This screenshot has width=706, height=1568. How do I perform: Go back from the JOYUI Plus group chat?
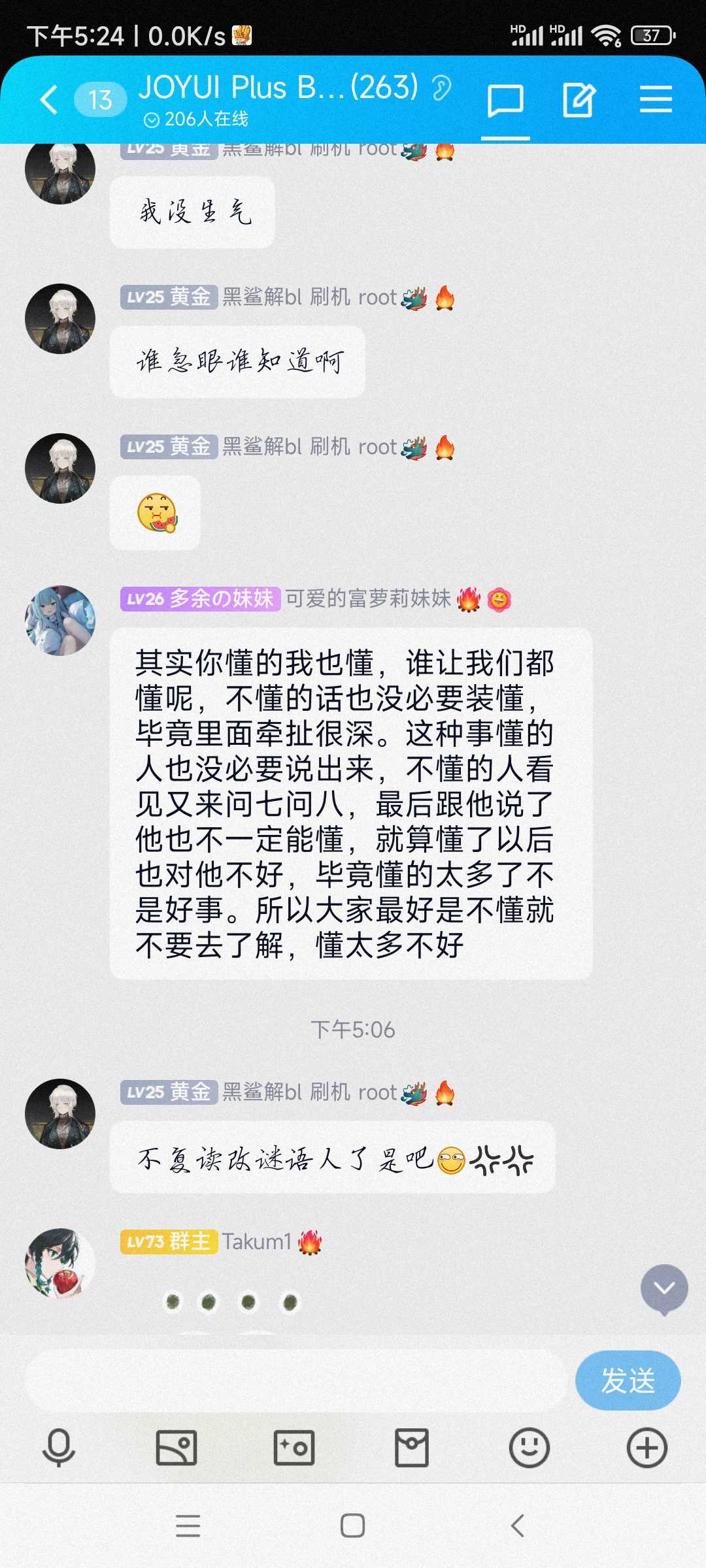pyautogui.click(x=49, y=100)
